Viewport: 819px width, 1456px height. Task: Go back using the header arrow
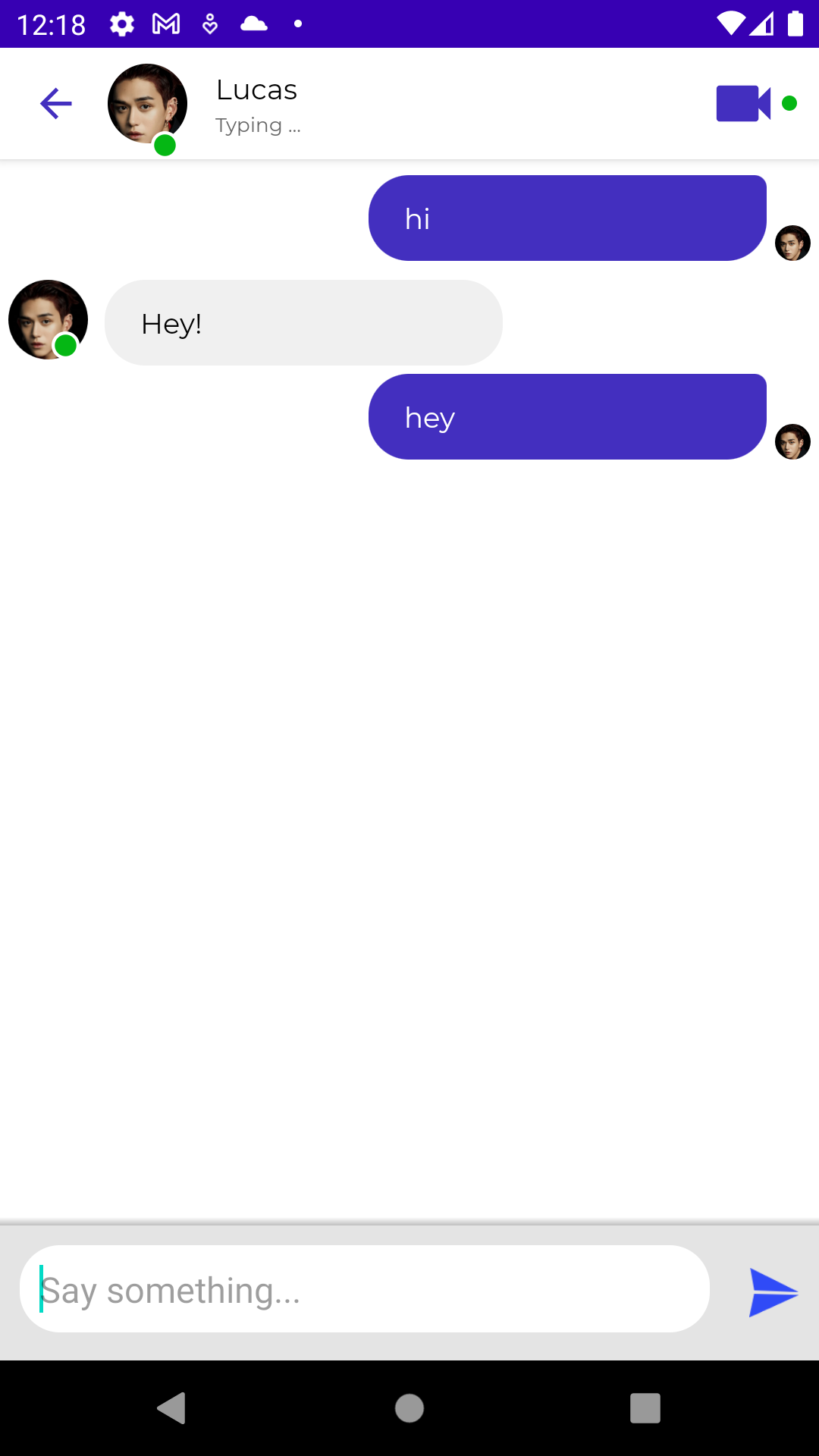pyautogui.click(x=55, y=104)
